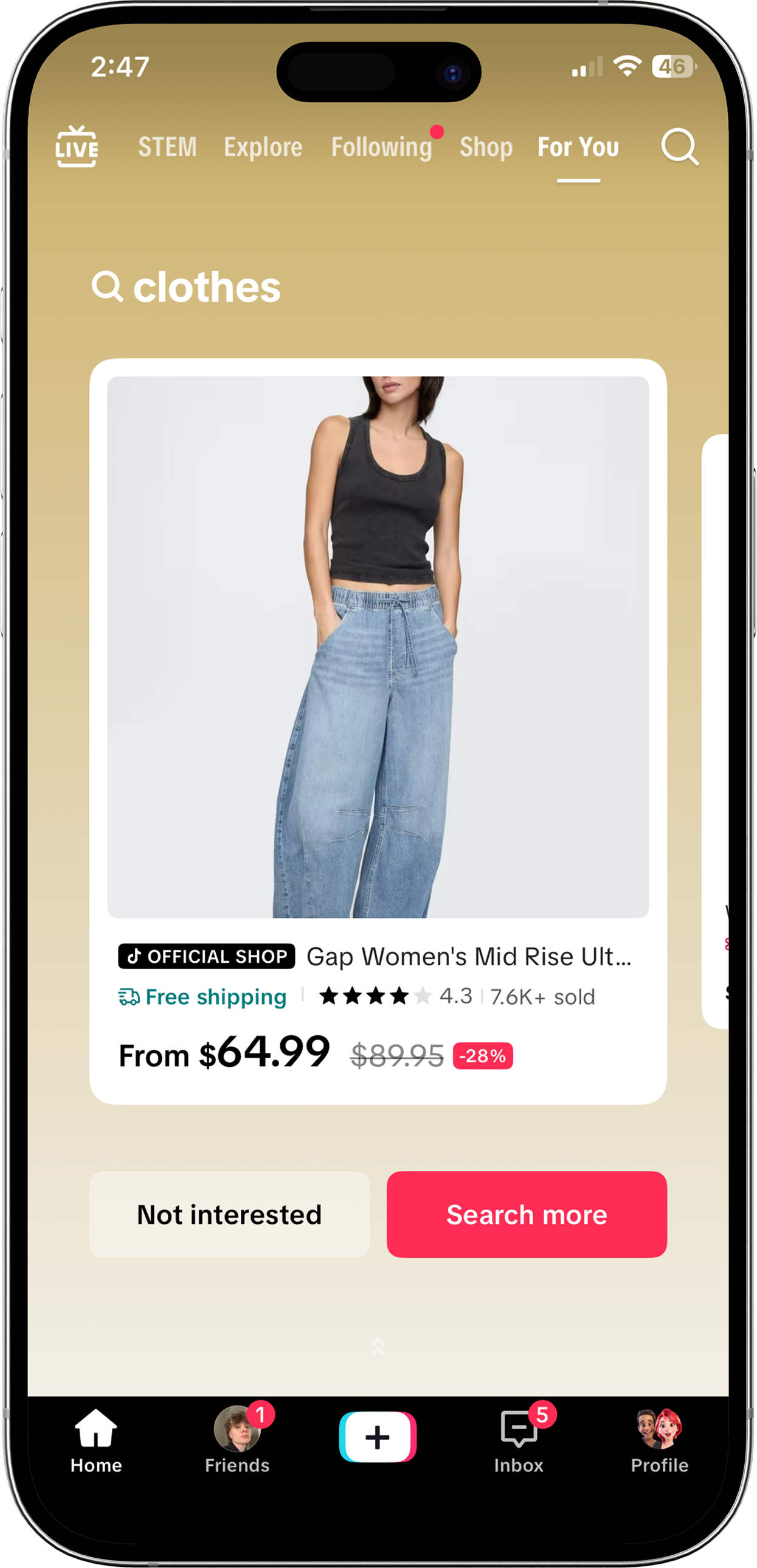Switch to the Explore tab
The width and height of the screenshot is (757, 1568).
[x=263, y=147]
